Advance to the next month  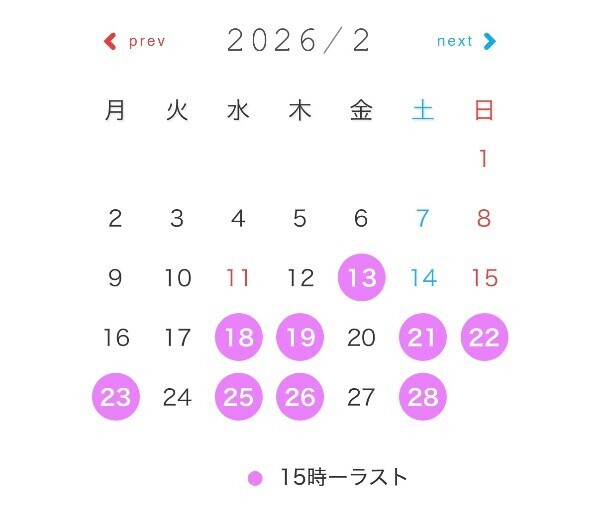point(466,41)
